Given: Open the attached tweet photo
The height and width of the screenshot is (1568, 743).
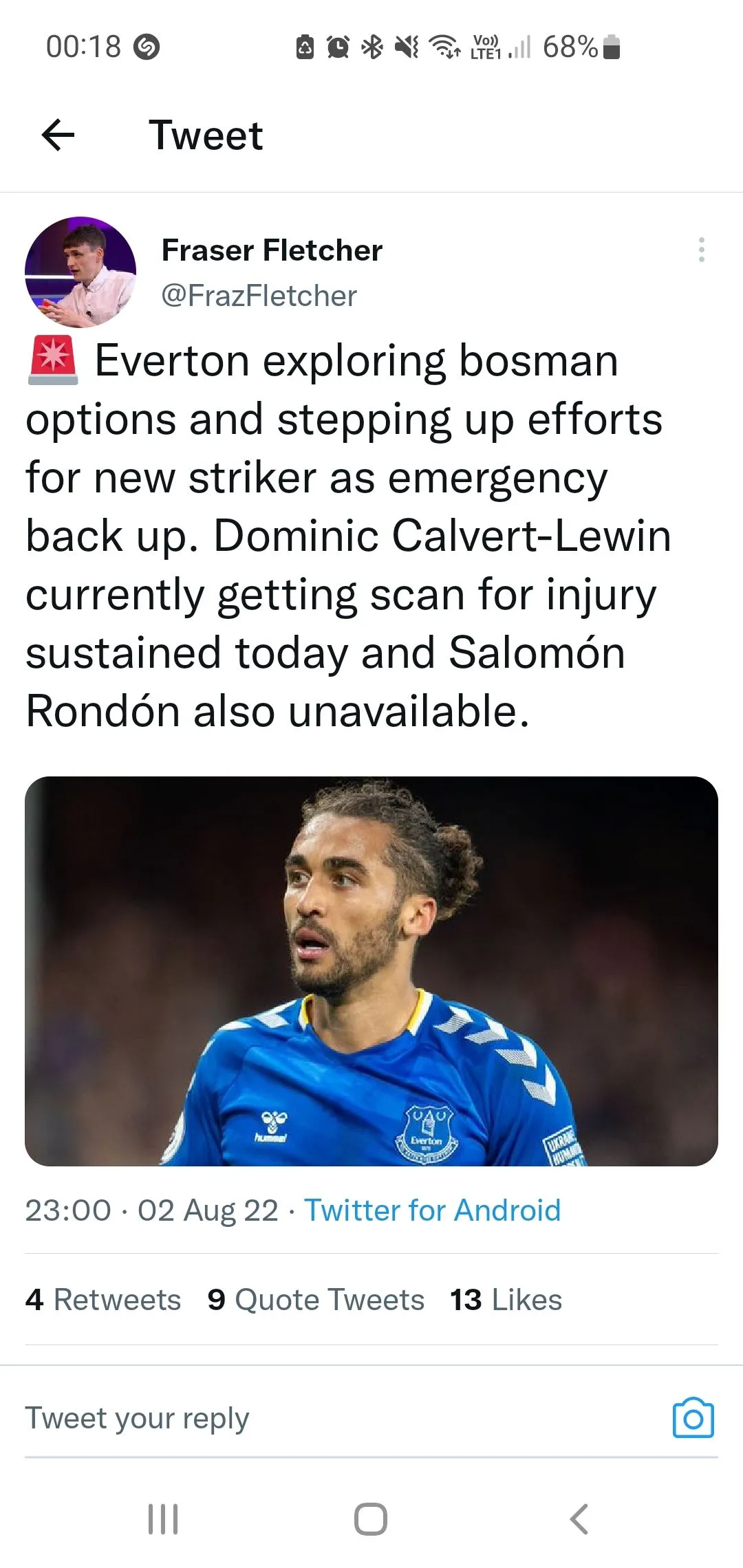Looking at the screenshot, I should [371, 970].
